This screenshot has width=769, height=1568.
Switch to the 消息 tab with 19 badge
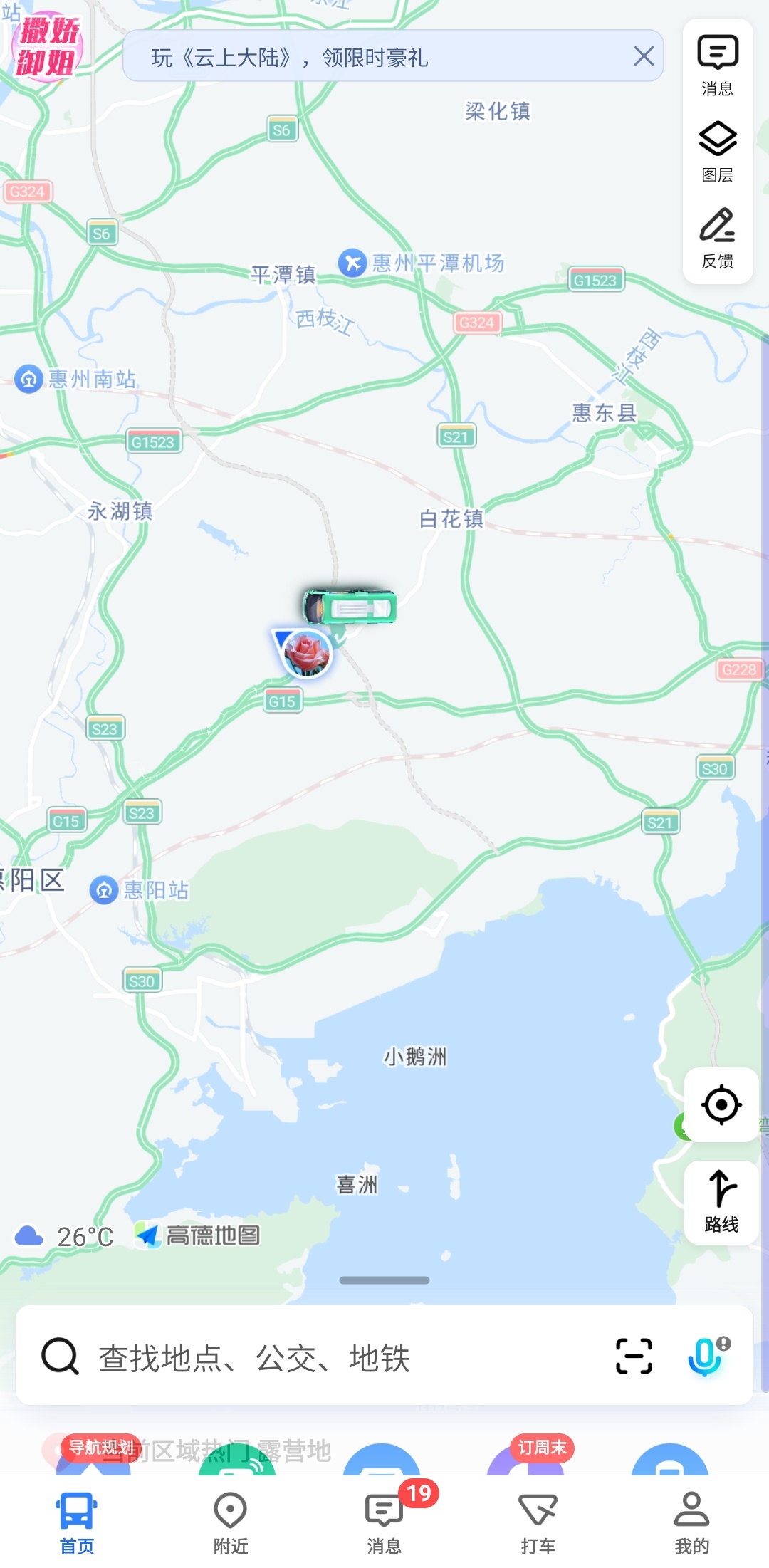point(384,1522)
